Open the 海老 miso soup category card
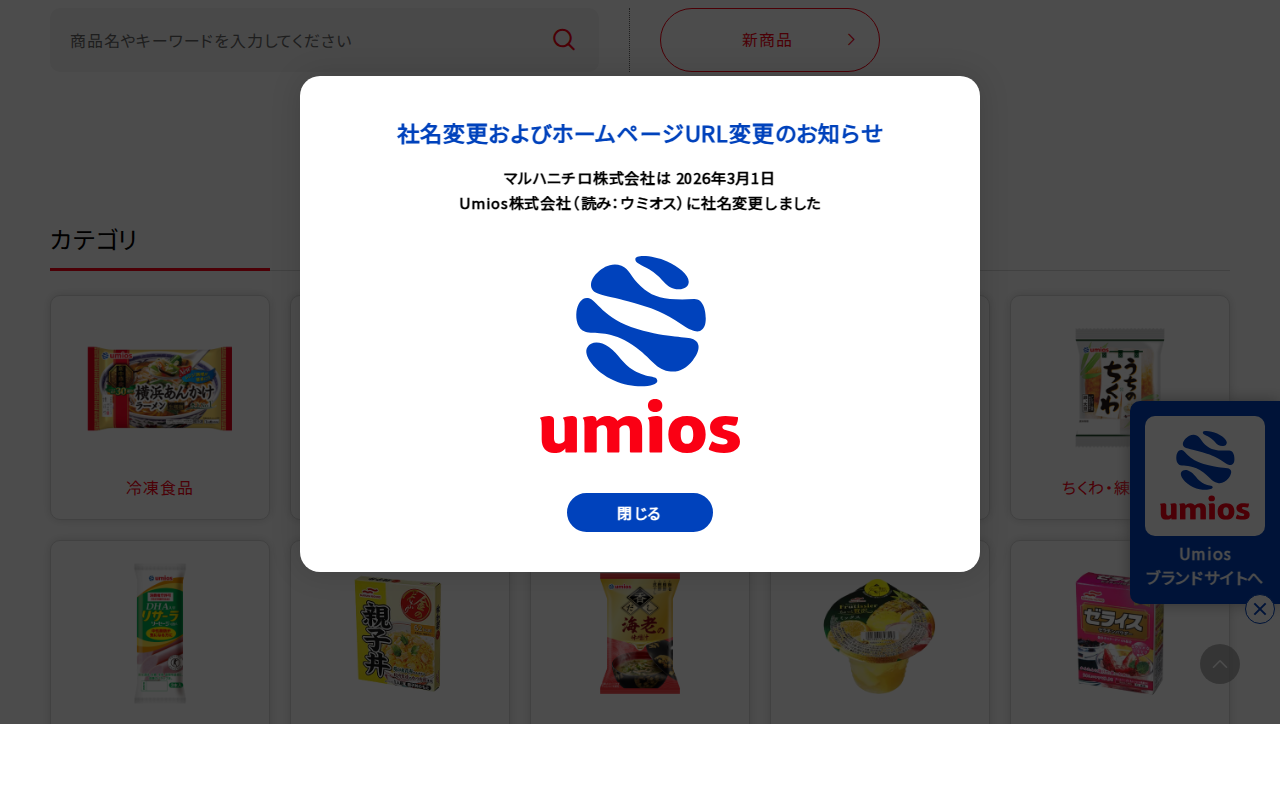Image resolution: width=1280 pixels, height=800 pixels. [640, 630]
